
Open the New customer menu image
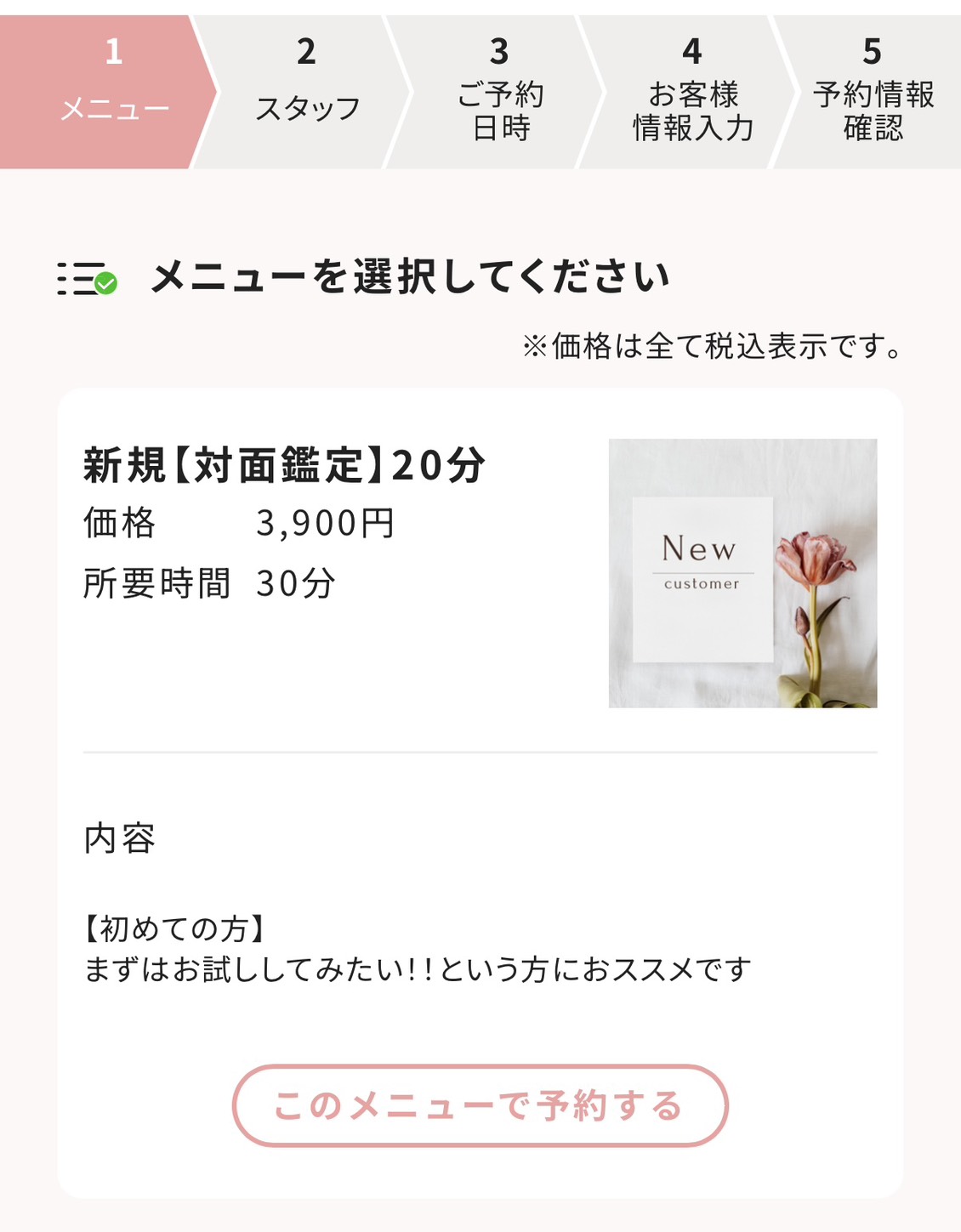[742, 573]
